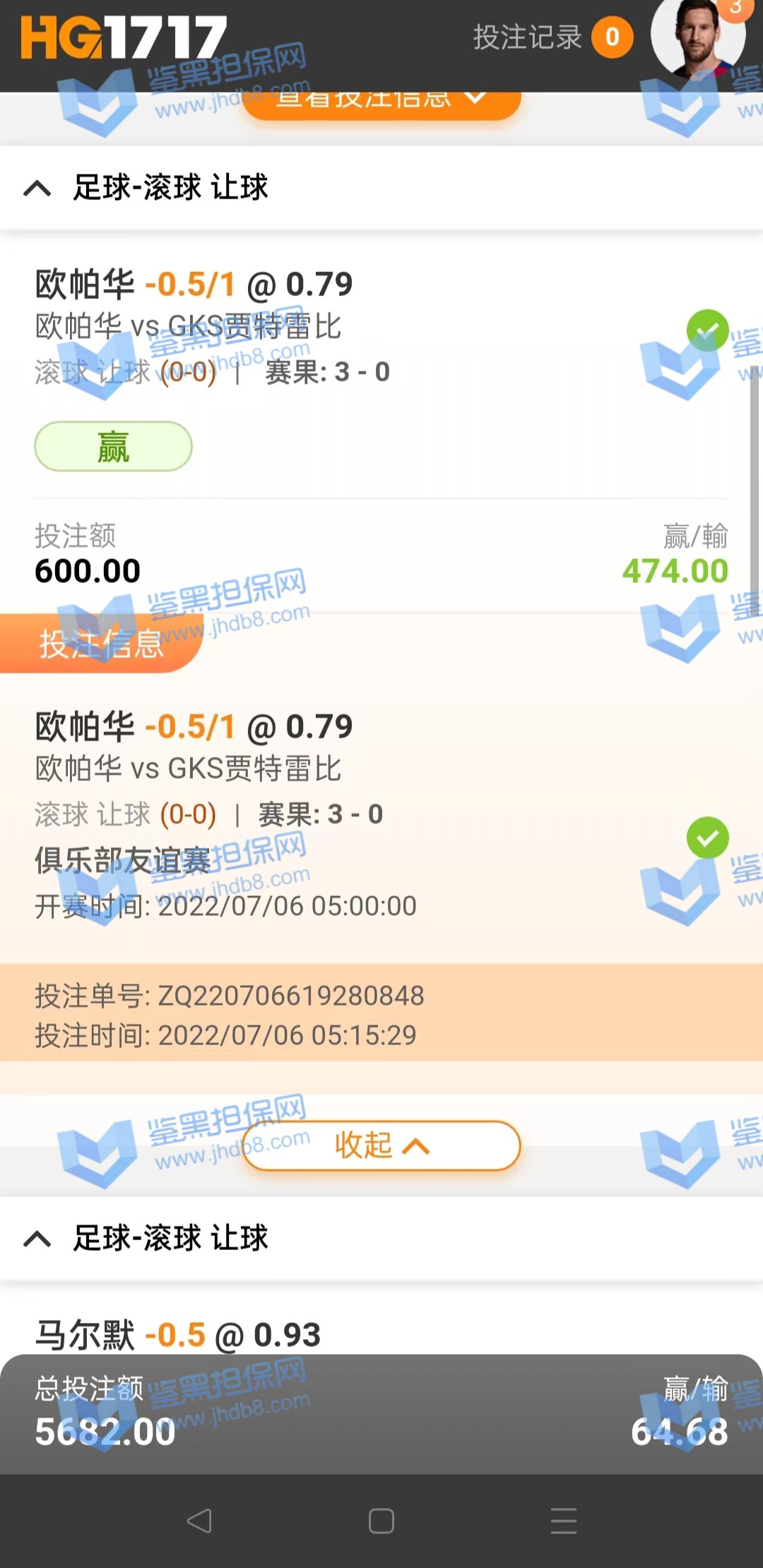Collapse the second 足球-滚球 让球 section
This screenshot has width=763, height=1568.
point(37,1239)
